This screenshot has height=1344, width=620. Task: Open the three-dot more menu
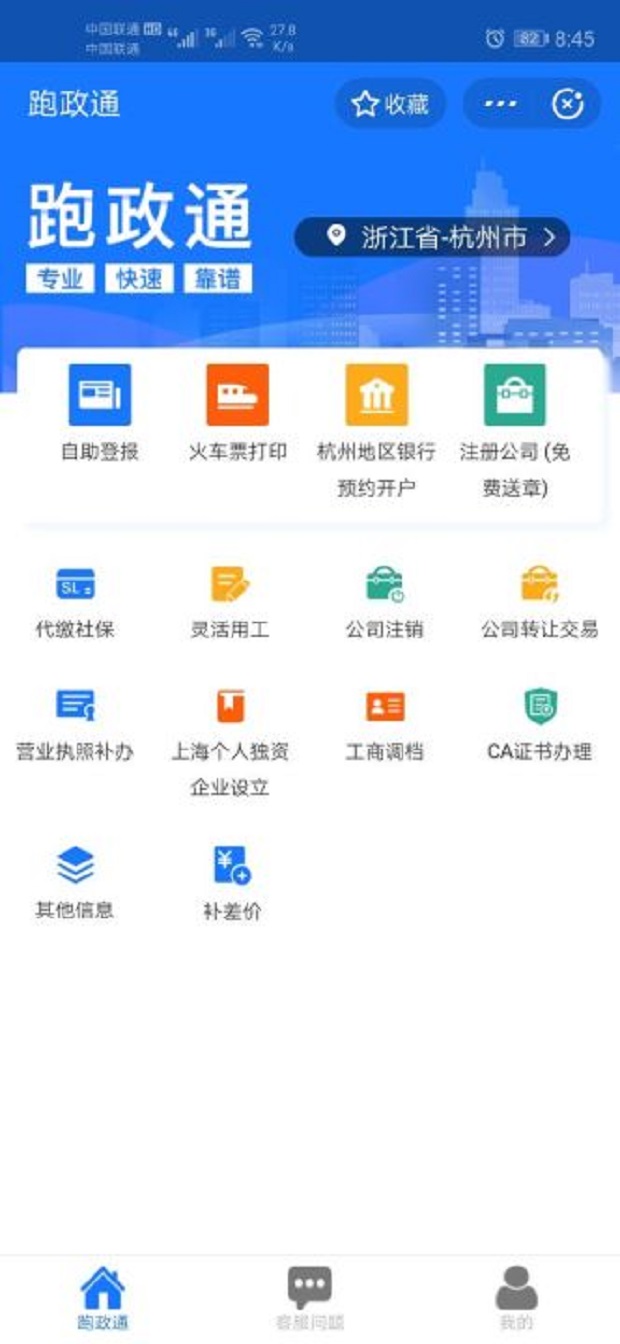[500, 104]
